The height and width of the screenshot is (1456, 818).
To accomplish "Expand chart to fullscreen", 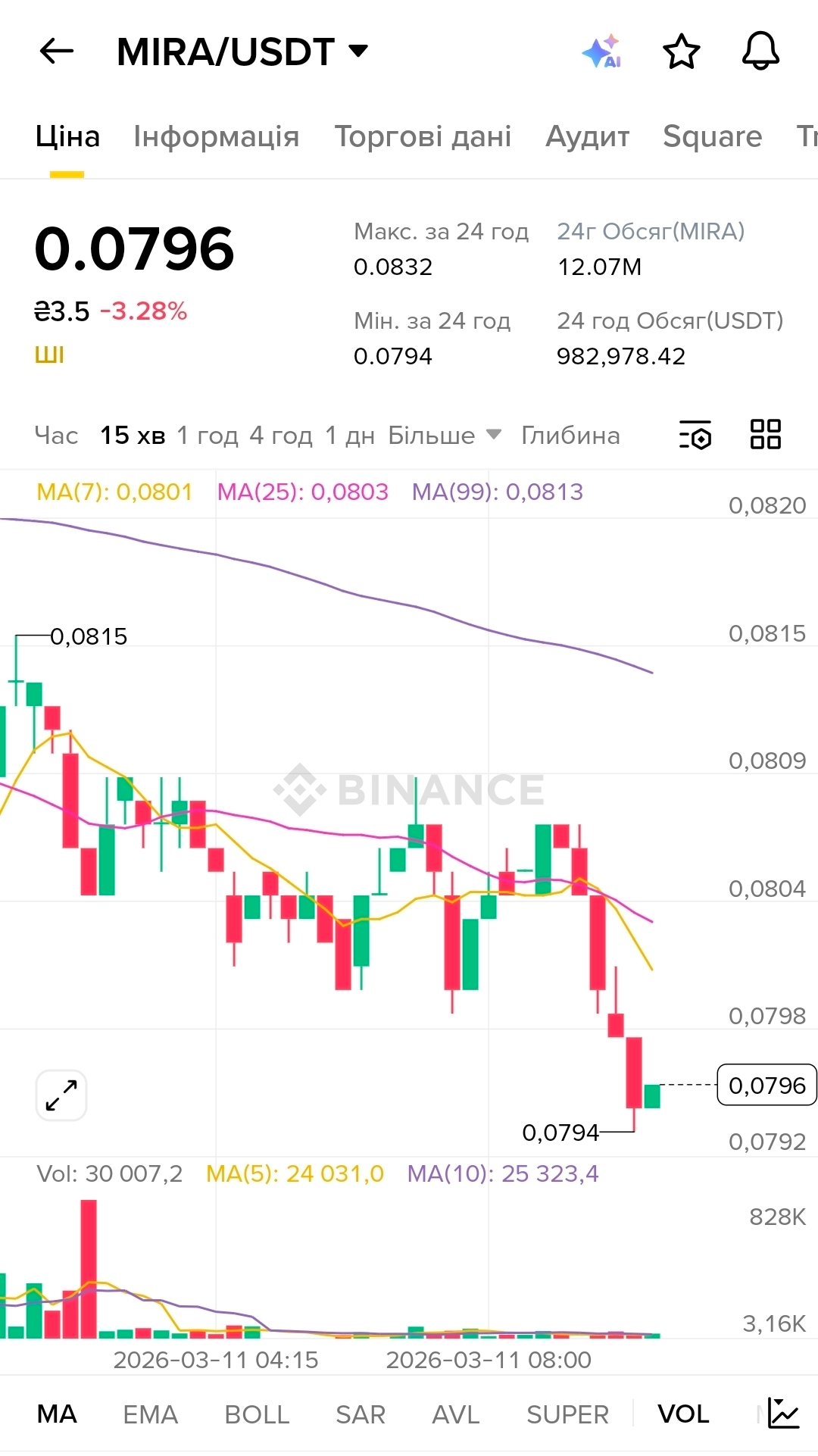I will pyautogui.click(x=61, y=1095).
